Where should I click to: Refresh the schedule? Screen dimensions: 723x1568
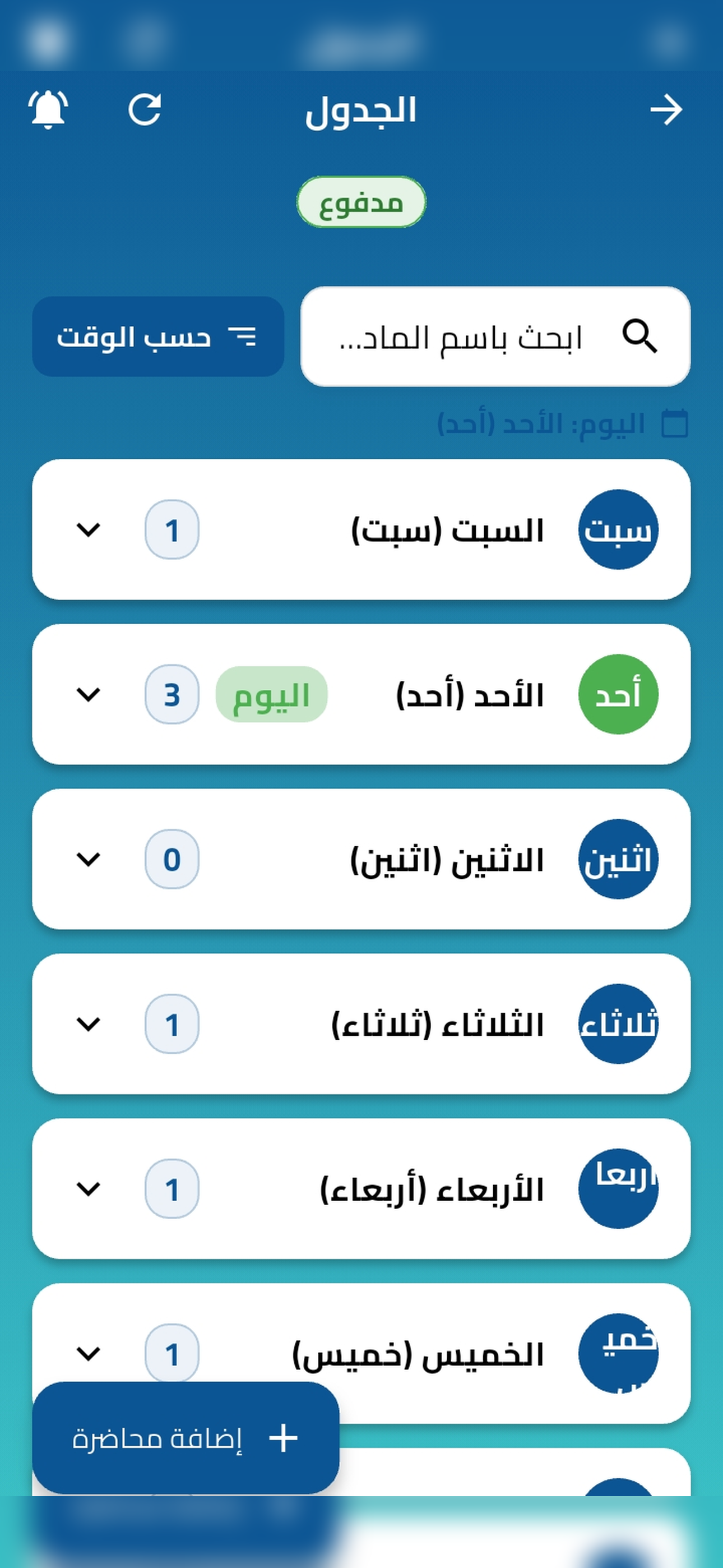145,110
